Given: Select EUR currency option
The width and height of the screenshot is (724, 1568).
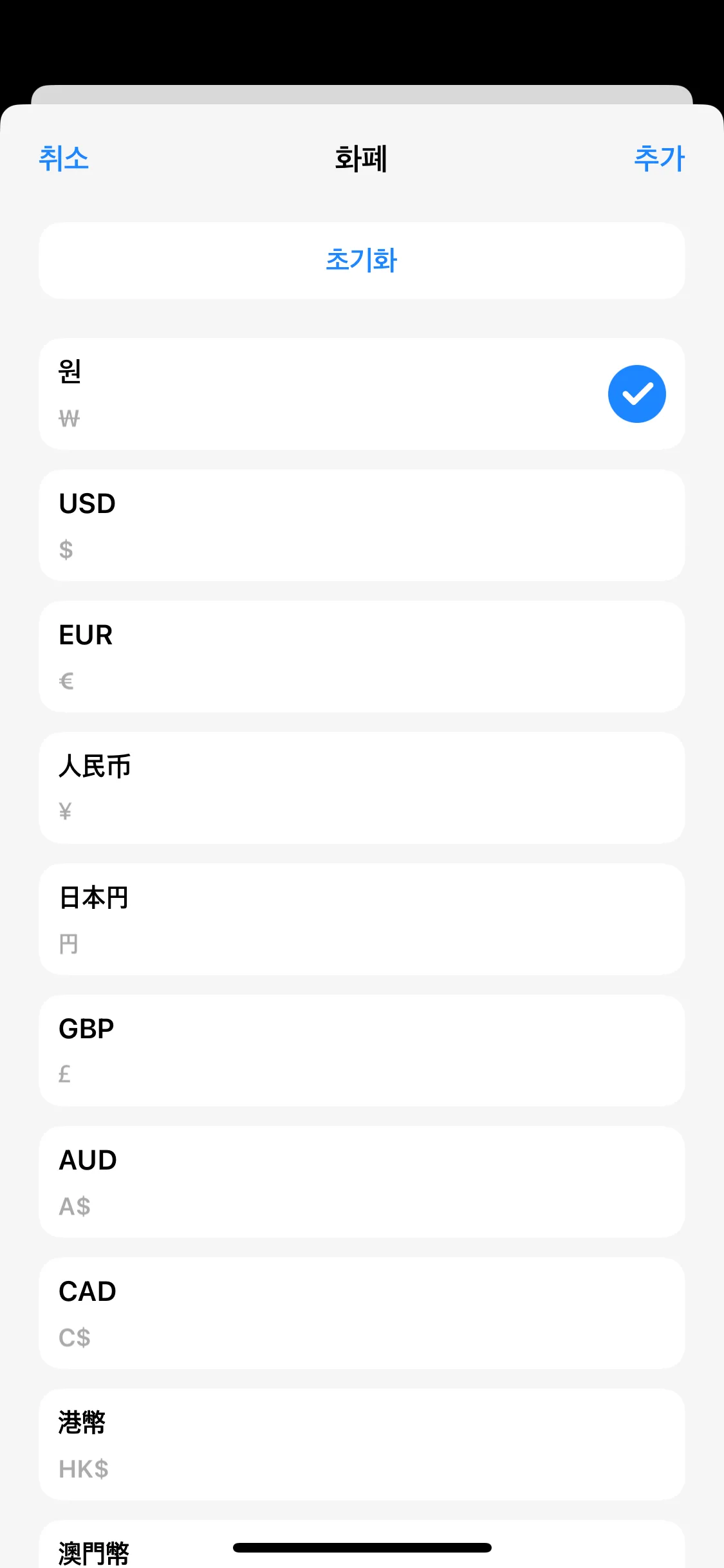Looking at the screenshot, I should [x=362, y=657].
